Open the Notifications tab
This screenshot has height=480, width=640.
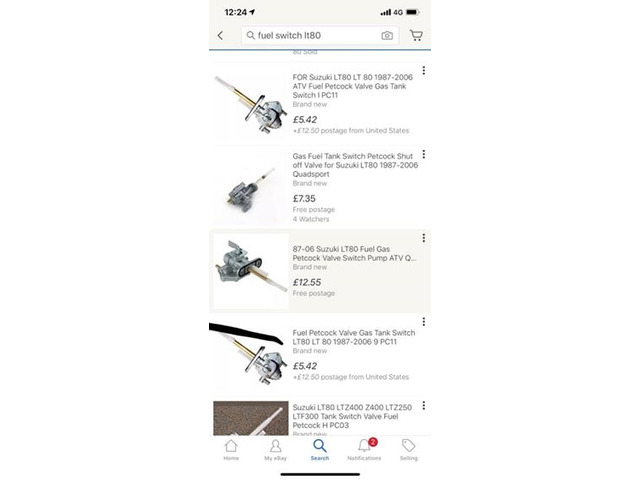coord(364,449)
